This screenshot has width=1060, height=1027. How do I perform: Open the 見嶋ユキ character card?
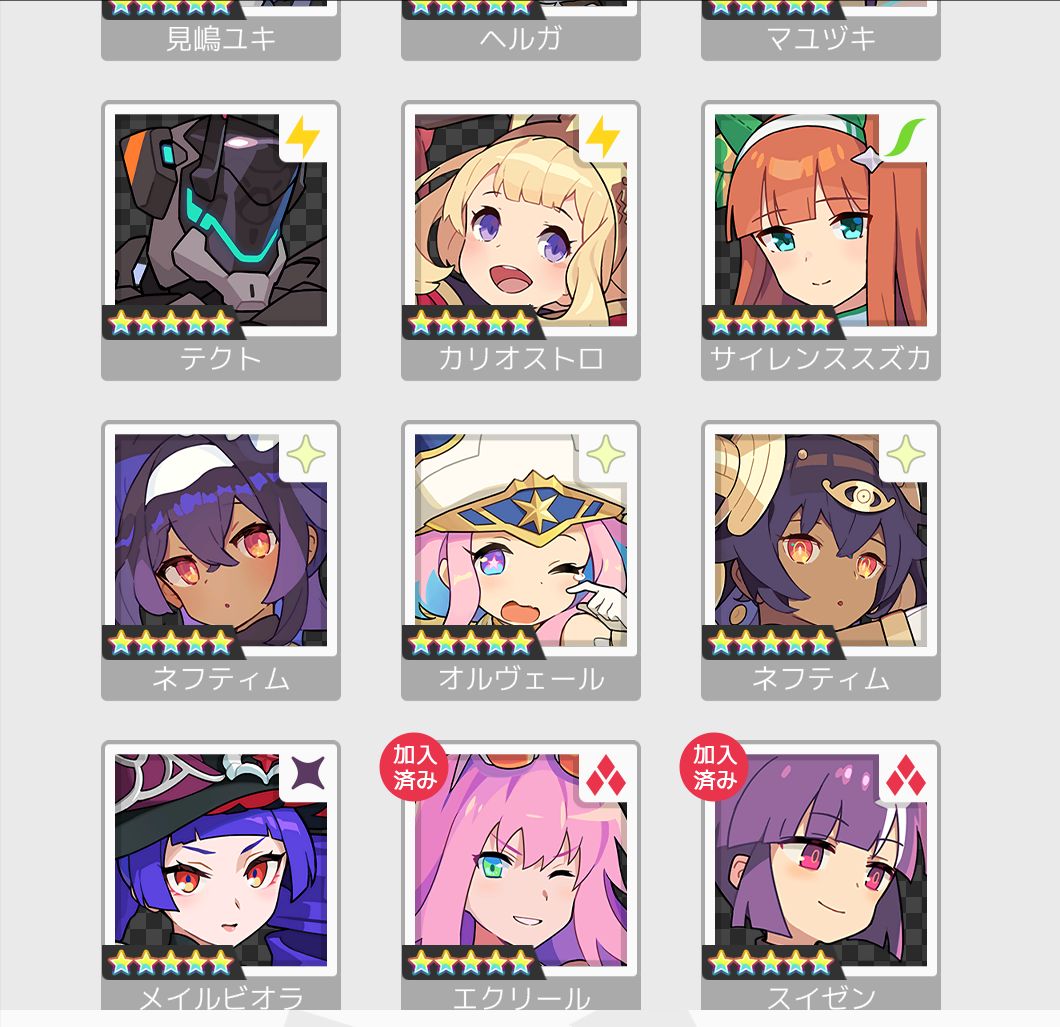tap(220, 30)
